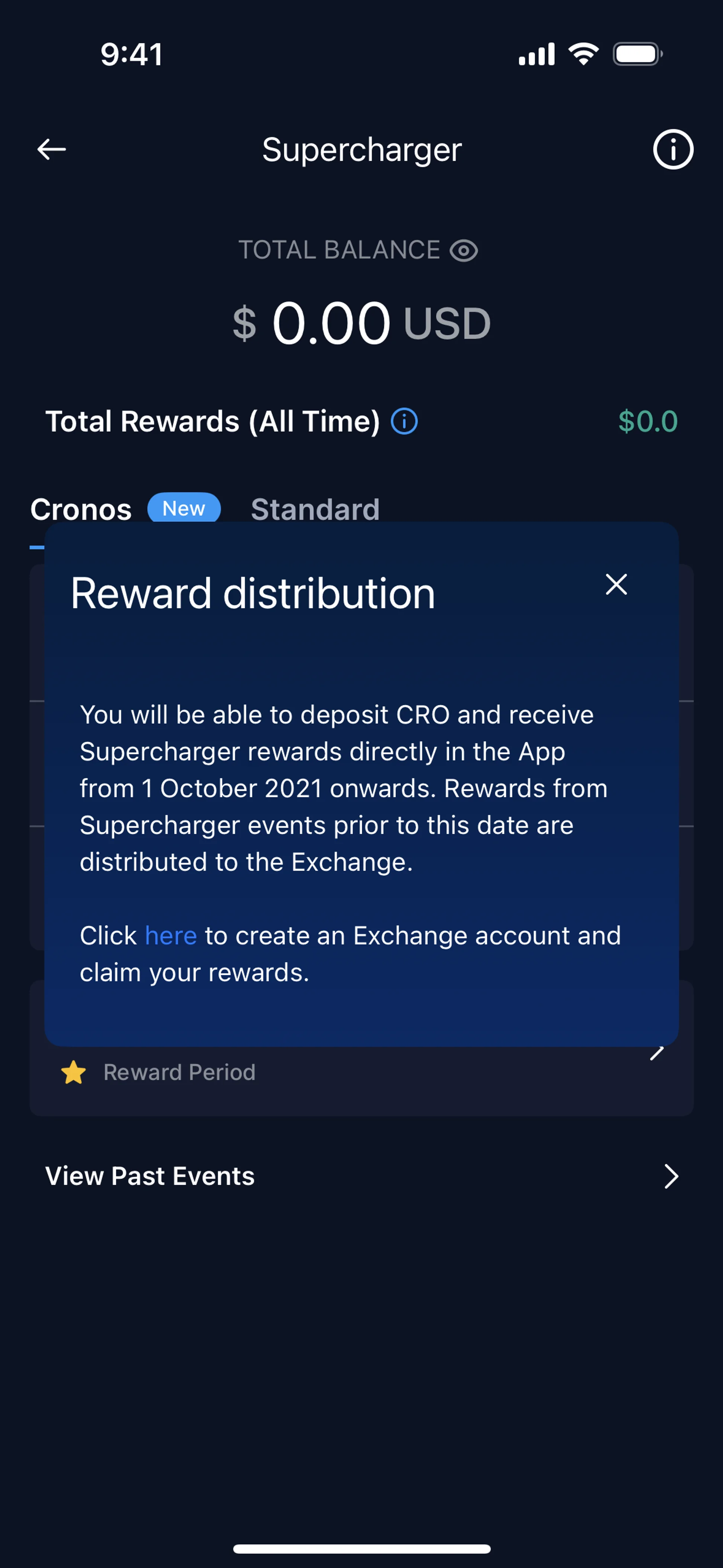Follow the 'here' link to create an Exchange account
The image size is (723, 1568).
[x=171, y=935]
